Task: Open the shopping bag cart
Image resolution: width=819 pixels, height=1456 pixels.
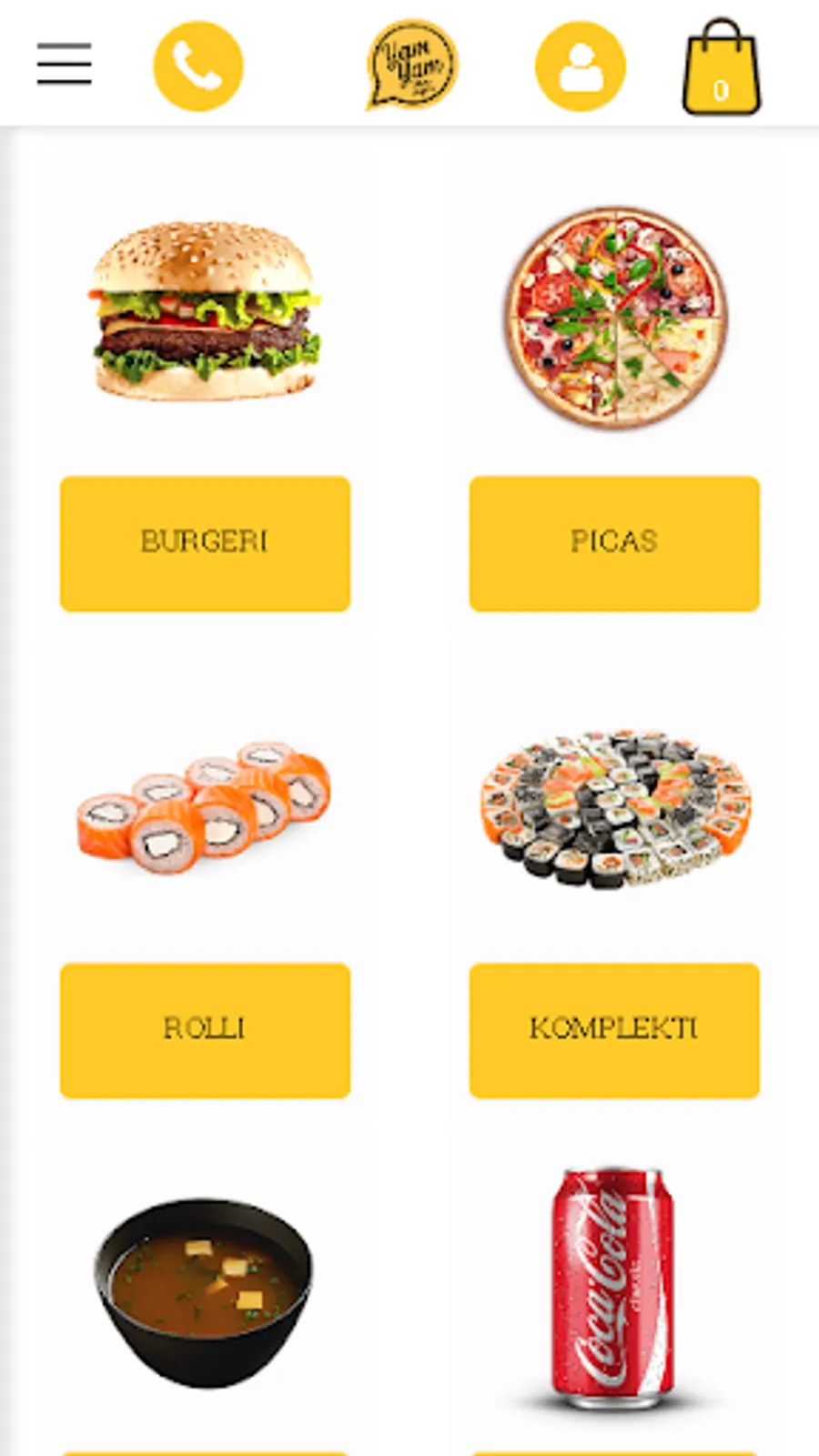Action: tap(721, 69)
